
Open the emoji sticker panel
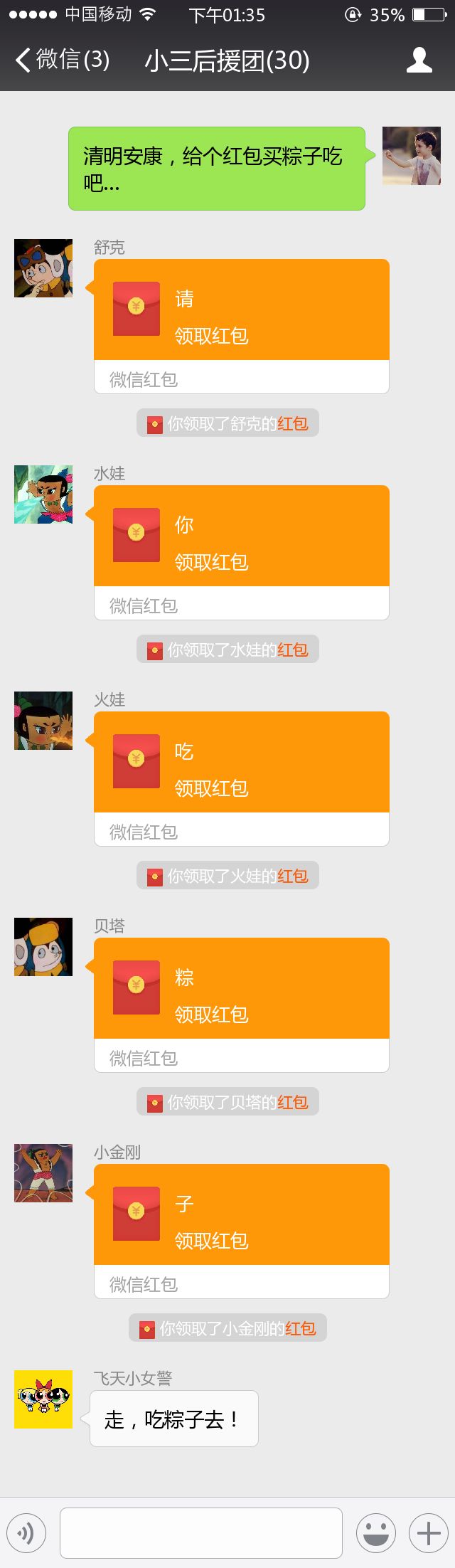[x=375, y=1533]
